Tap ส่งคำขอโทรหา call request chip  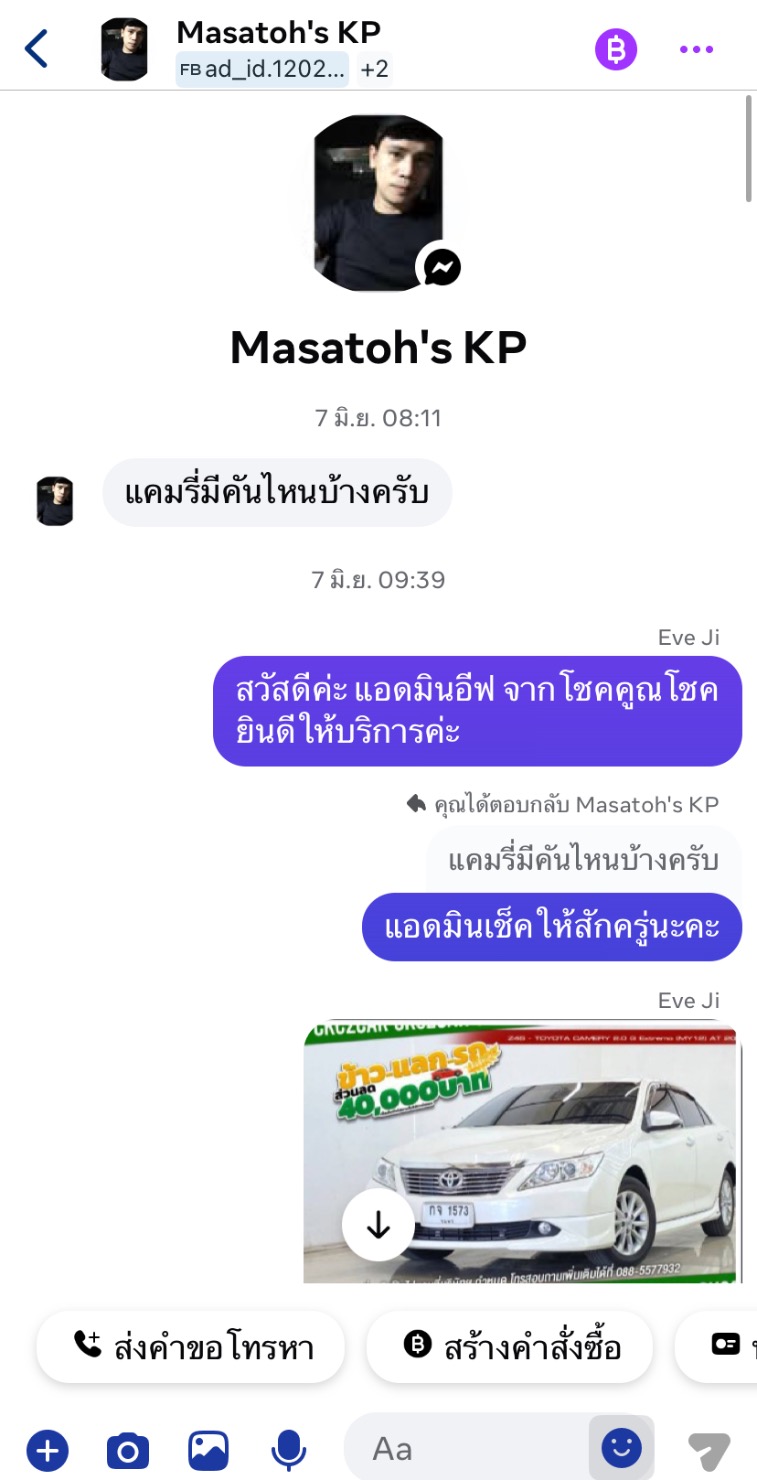click(x=191, y=1346)
